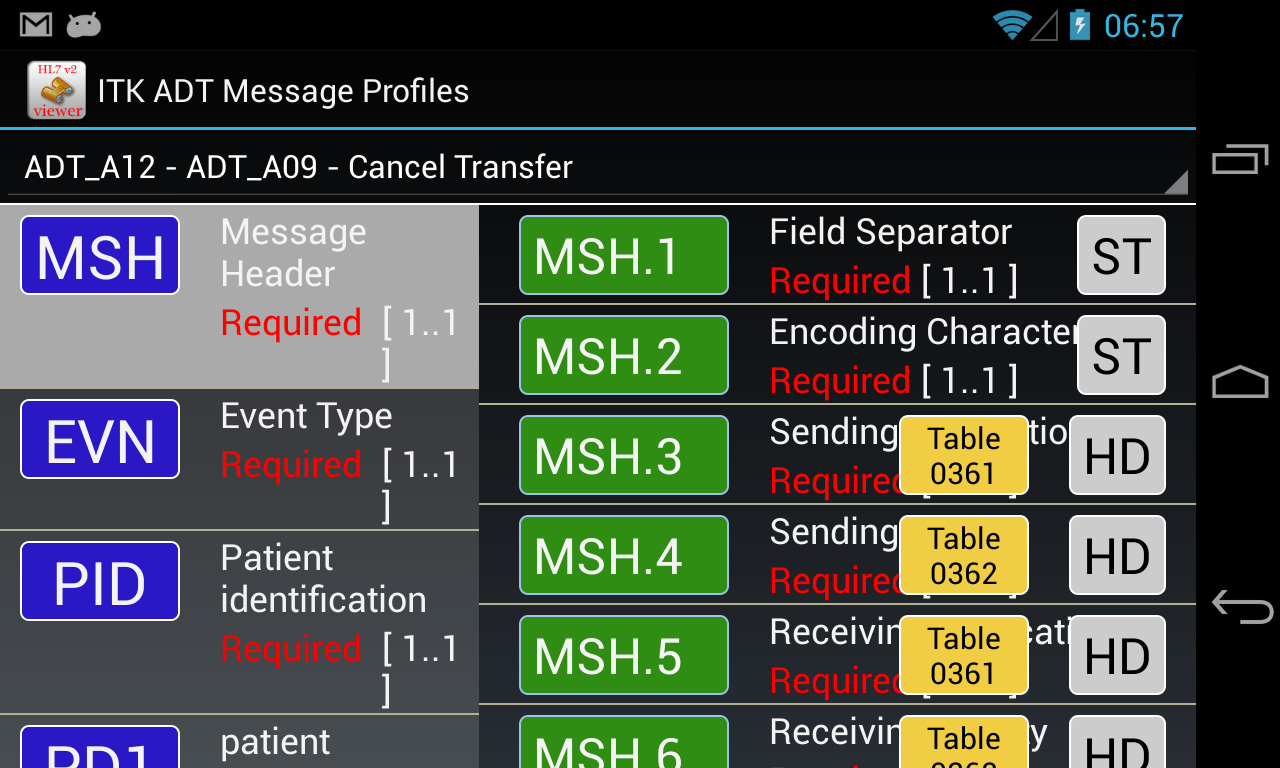This screenshot has width=1280, height=768.
Task: View Table 0362 for MSH.4
Action: (963, 556)
